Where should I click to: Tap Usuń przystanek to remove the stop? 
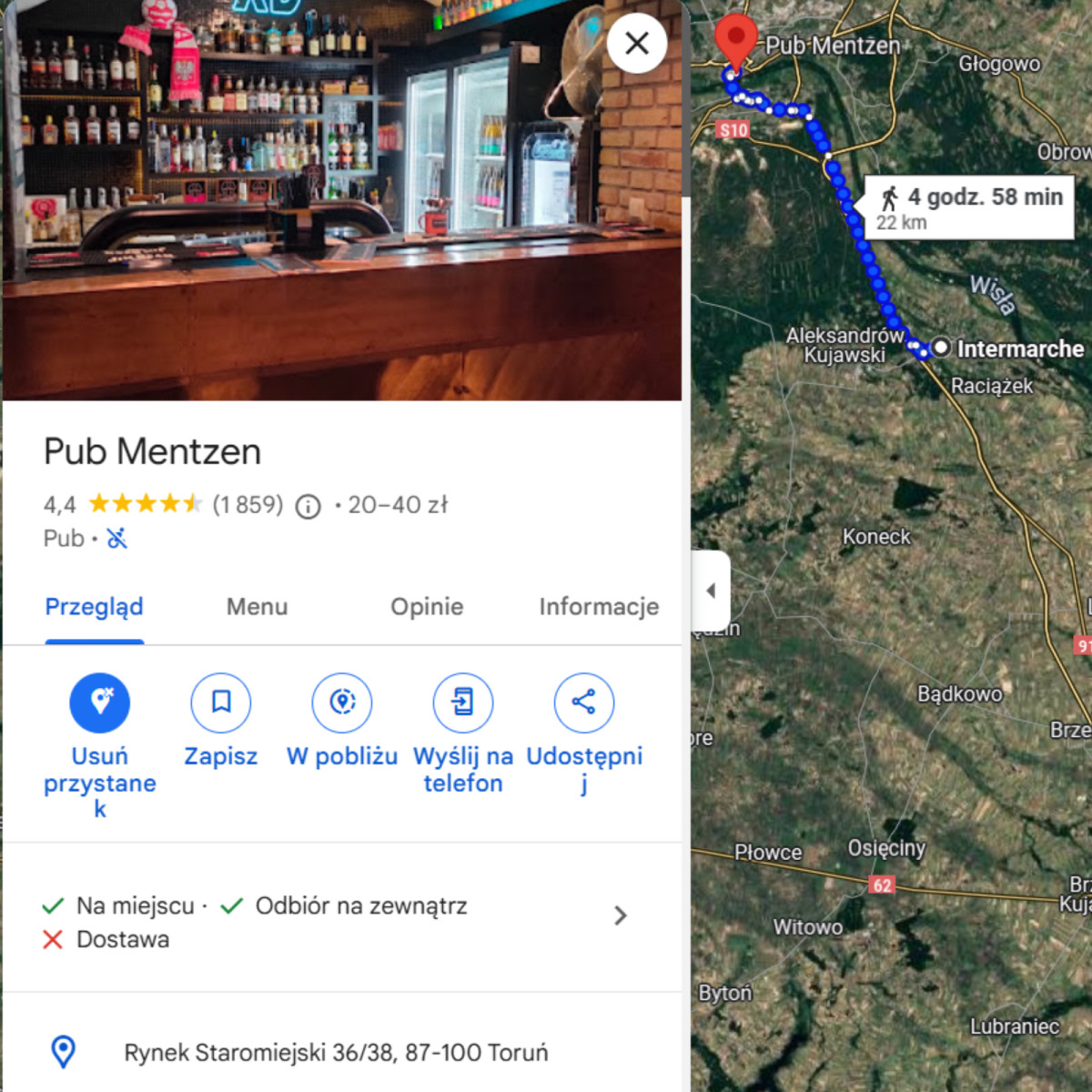[x=100, y=703]
